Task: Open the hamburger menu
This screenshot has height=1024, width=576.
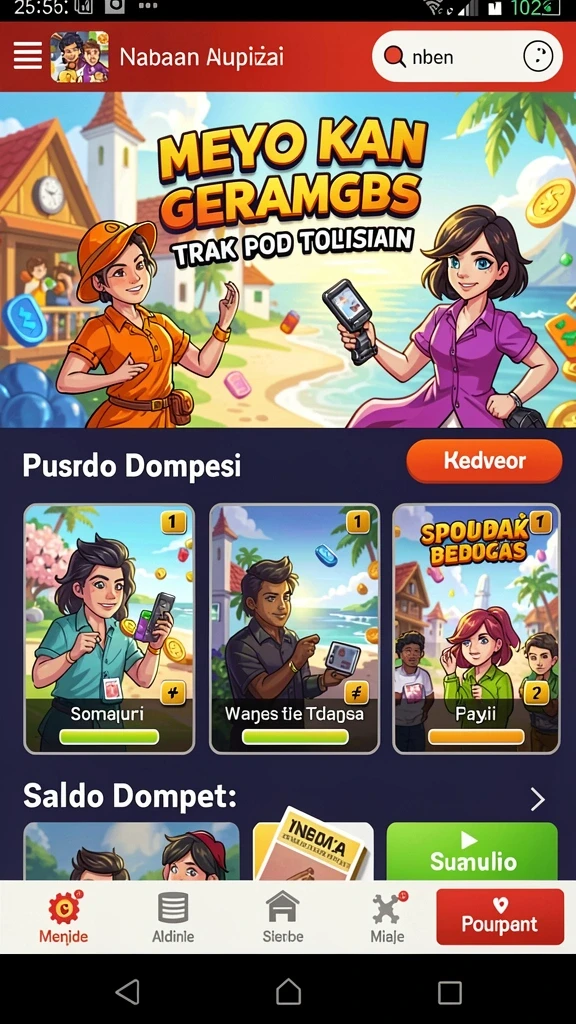Action: 27,56
